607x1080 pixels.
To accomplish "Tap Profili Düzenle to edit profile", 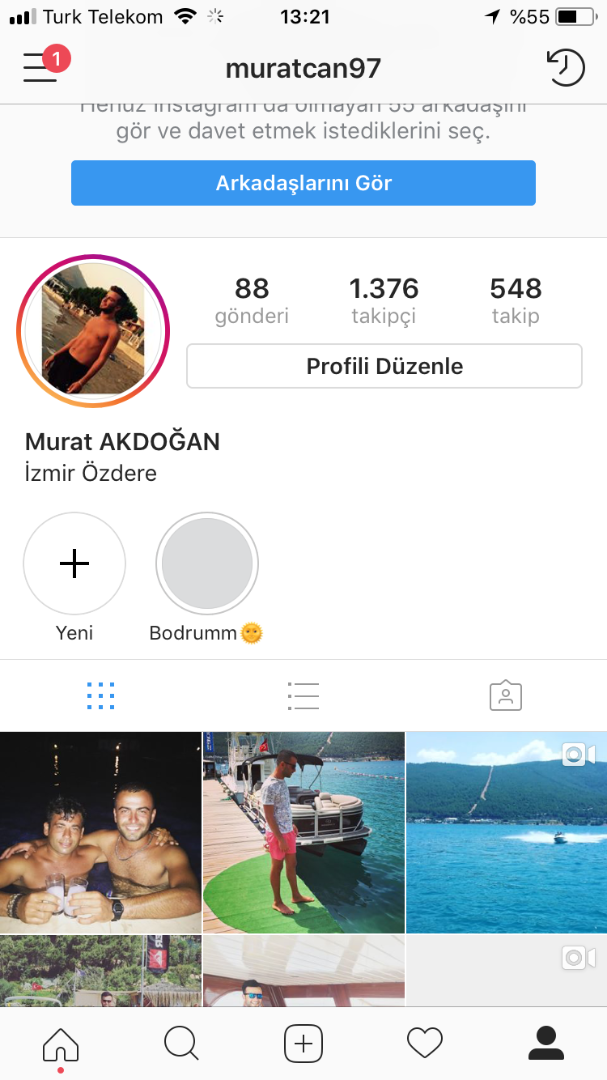I will 384,366.
